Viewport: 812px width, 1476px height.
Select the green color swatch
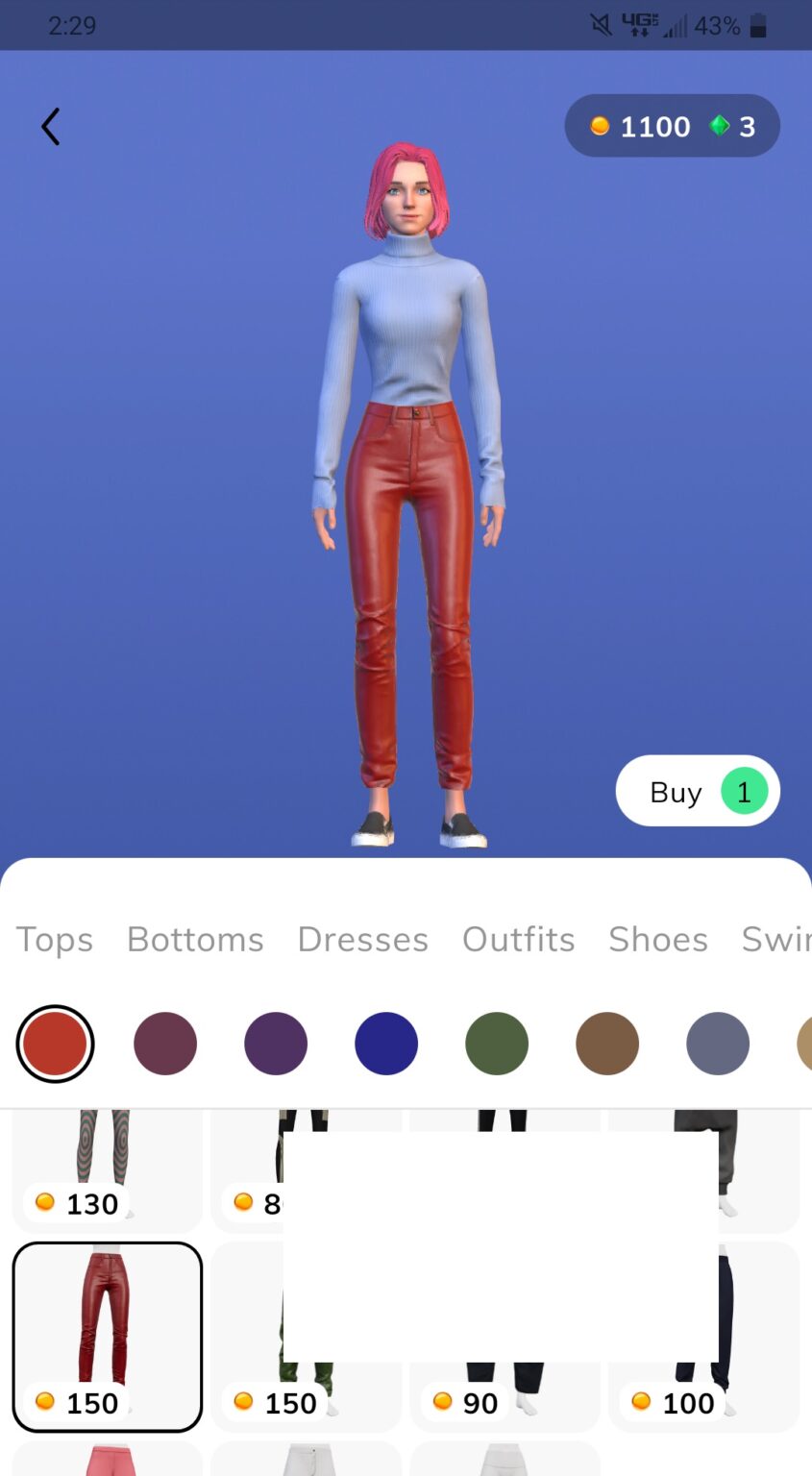coord(497,1044)
